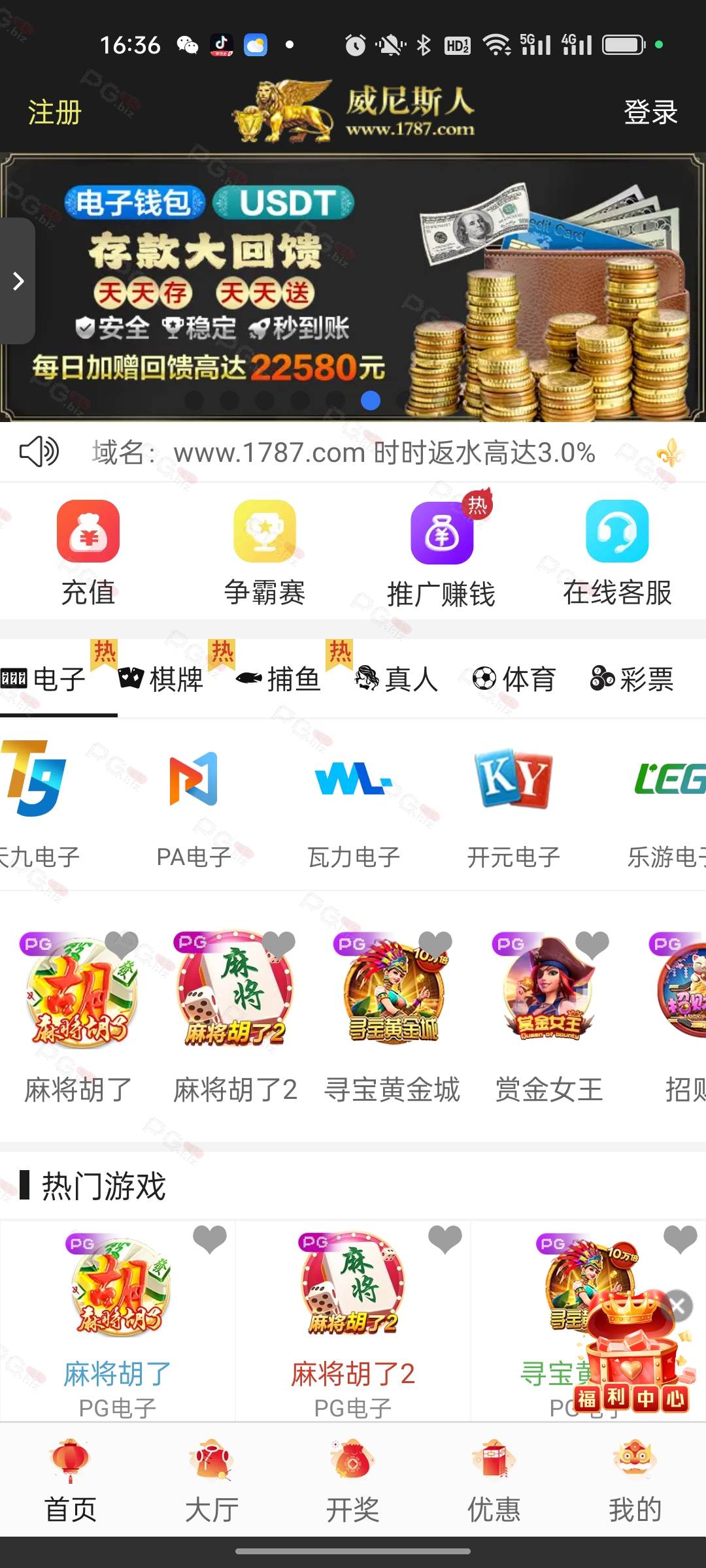The image size is (706, 1568).
Task: Open 争霸赛 tournament
Action: [265, 553]
